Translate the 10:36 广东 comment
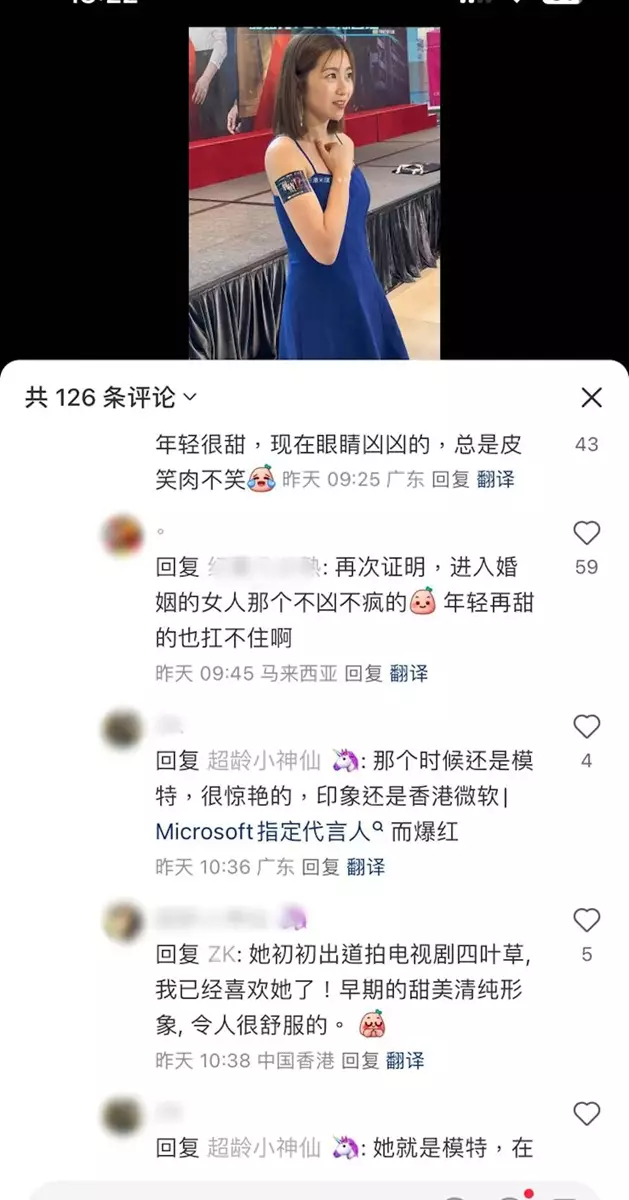 tap(366, 867)
